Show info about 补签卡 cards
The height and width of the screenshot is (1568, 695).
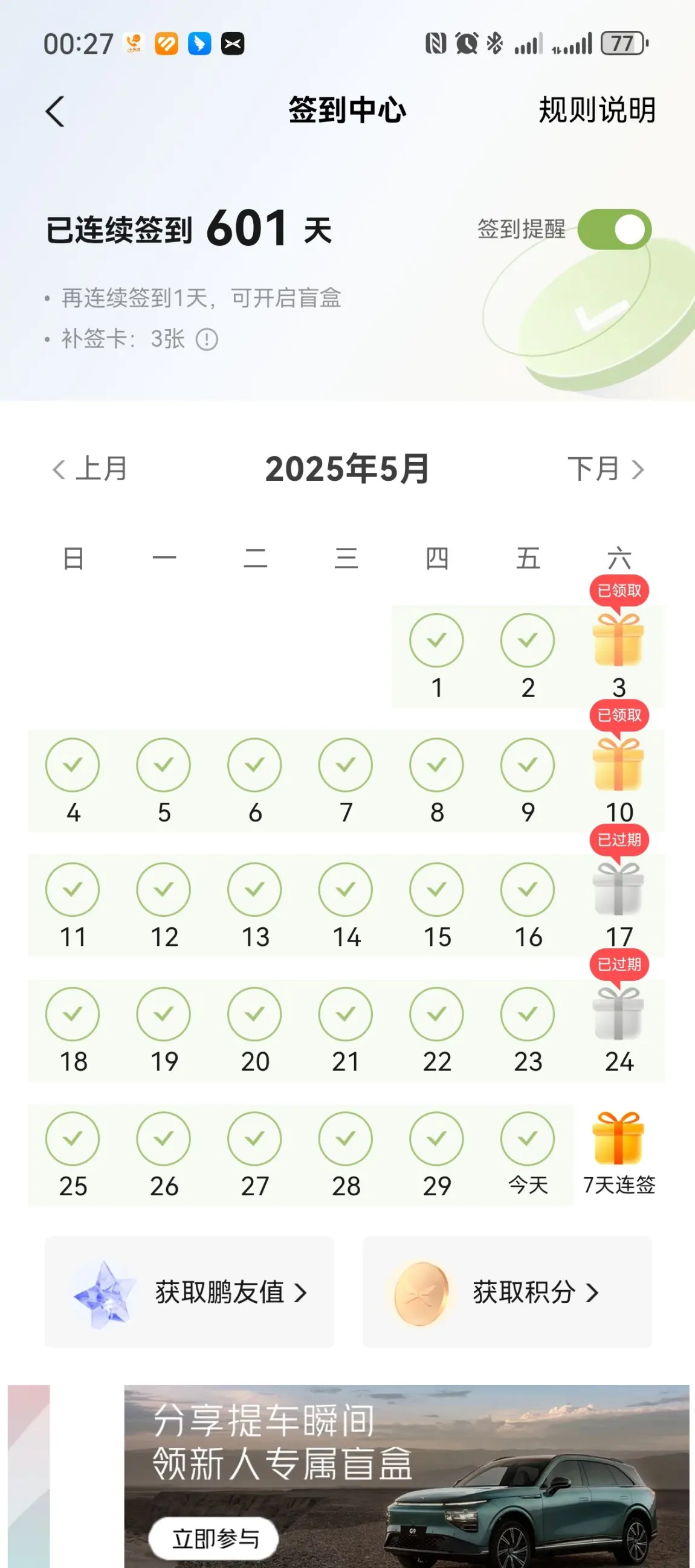pyautogui.click(x=207, y=339)
